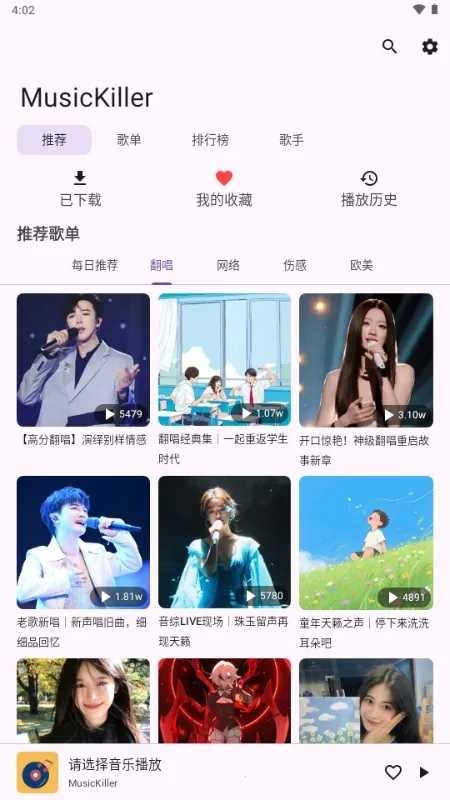Image resolution: width=450 pixels, height=800 pixels.
Task: Select the 伤感 playlist tab
Action: tap(295, 265)
